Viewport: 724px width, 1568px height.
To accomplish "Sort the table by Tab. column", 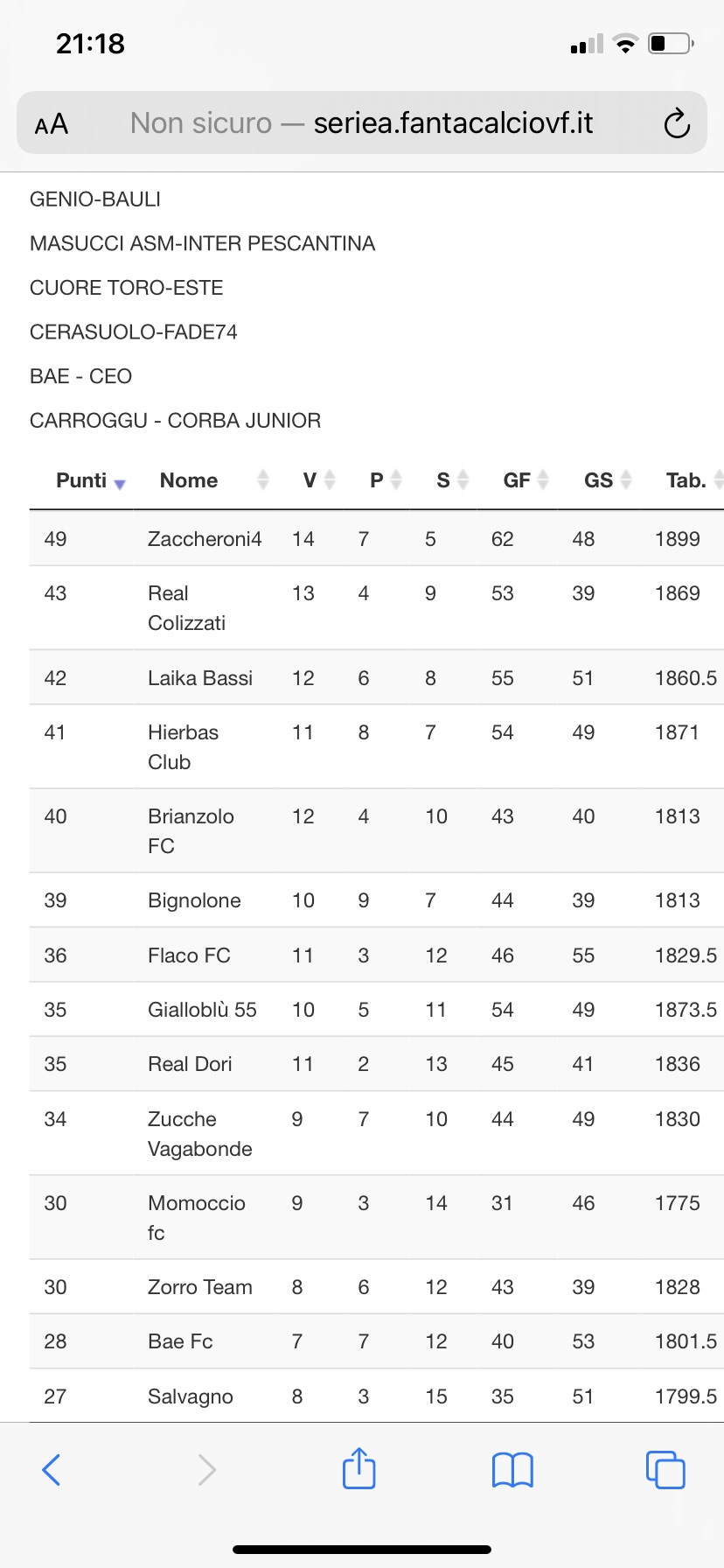I will pyautogui.click(x=686, y=480).
